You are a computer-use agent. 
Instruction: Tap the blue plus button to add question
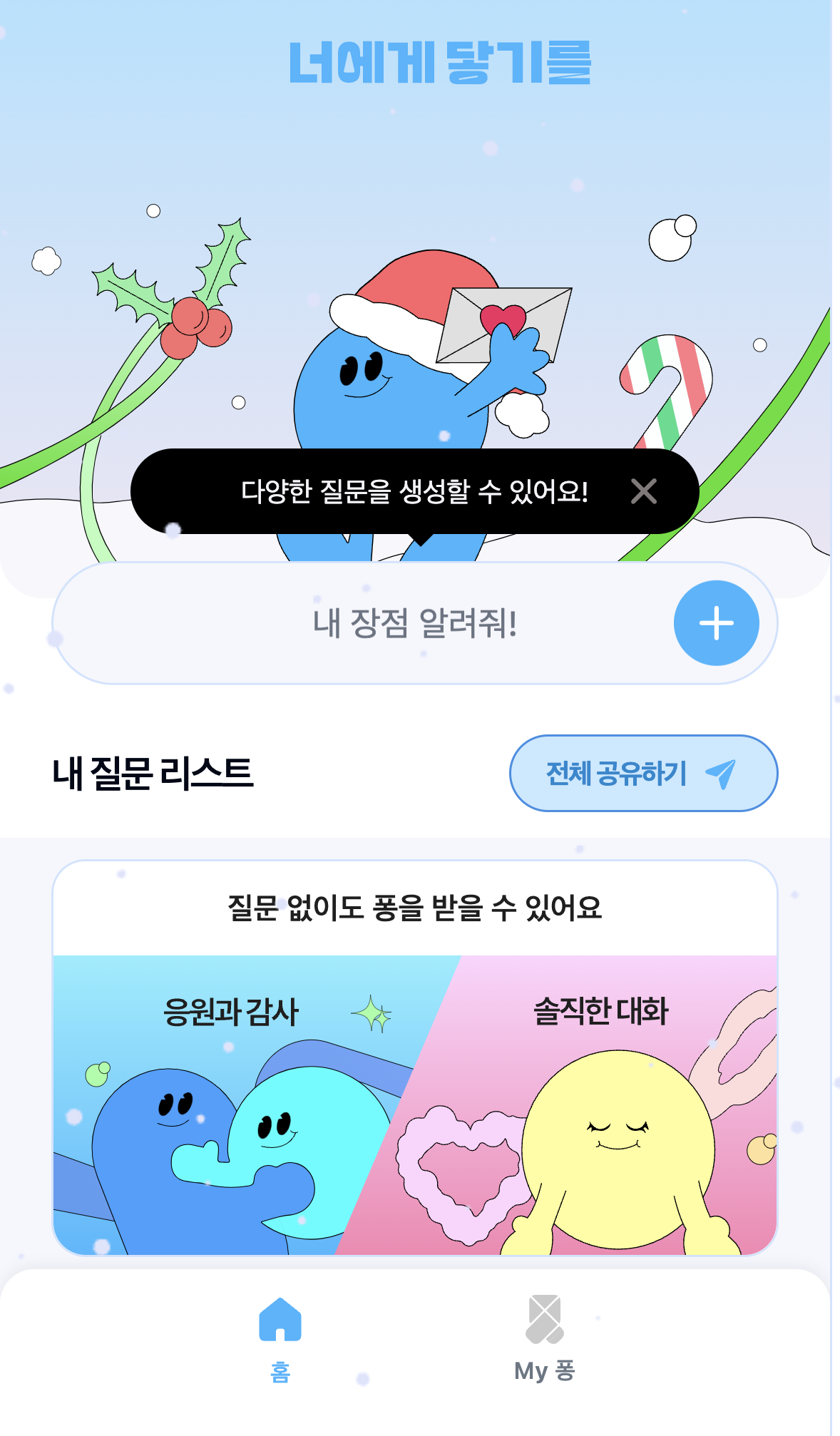pos(716,623)
